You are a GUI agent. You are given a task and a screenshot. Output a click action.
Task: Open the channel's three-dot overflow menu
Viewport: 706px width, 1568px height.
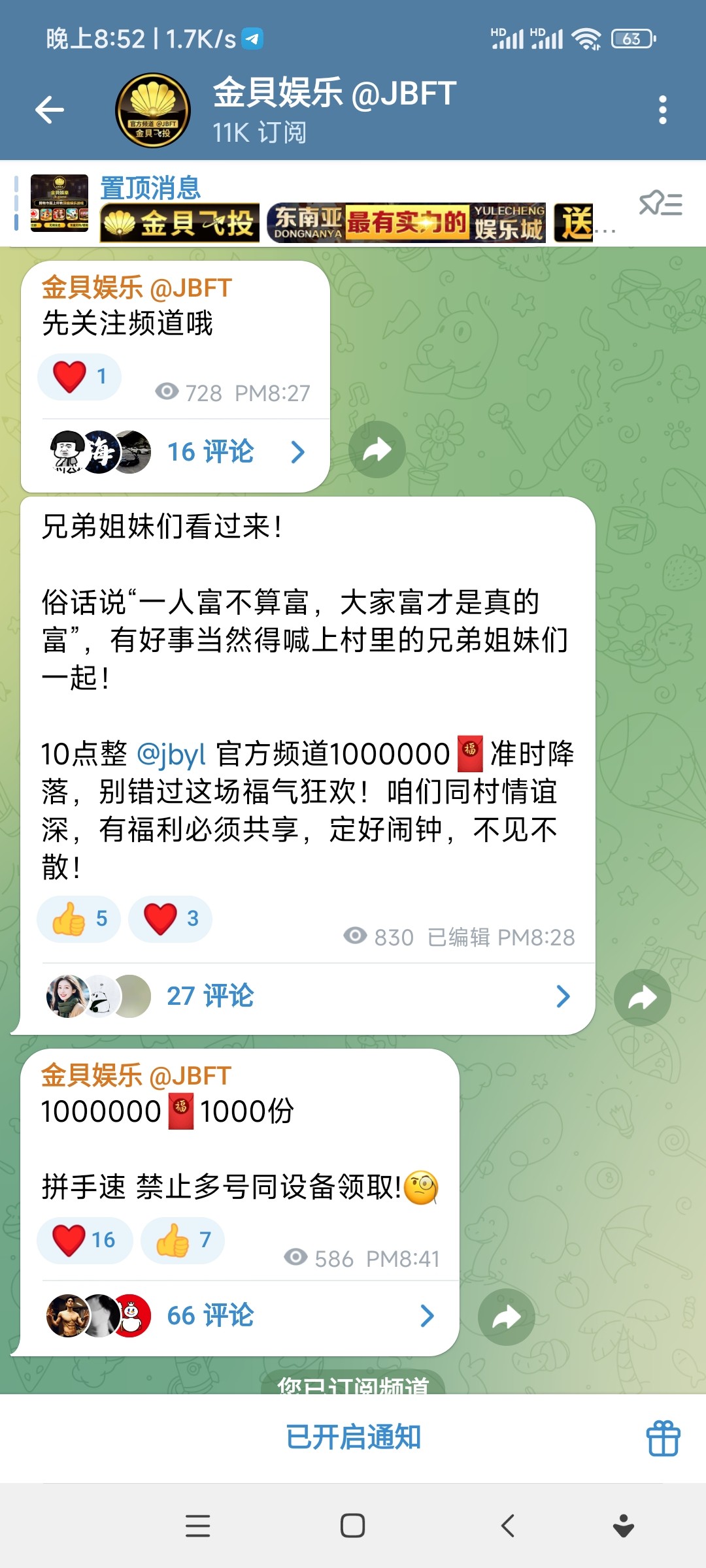pos(662,110)
